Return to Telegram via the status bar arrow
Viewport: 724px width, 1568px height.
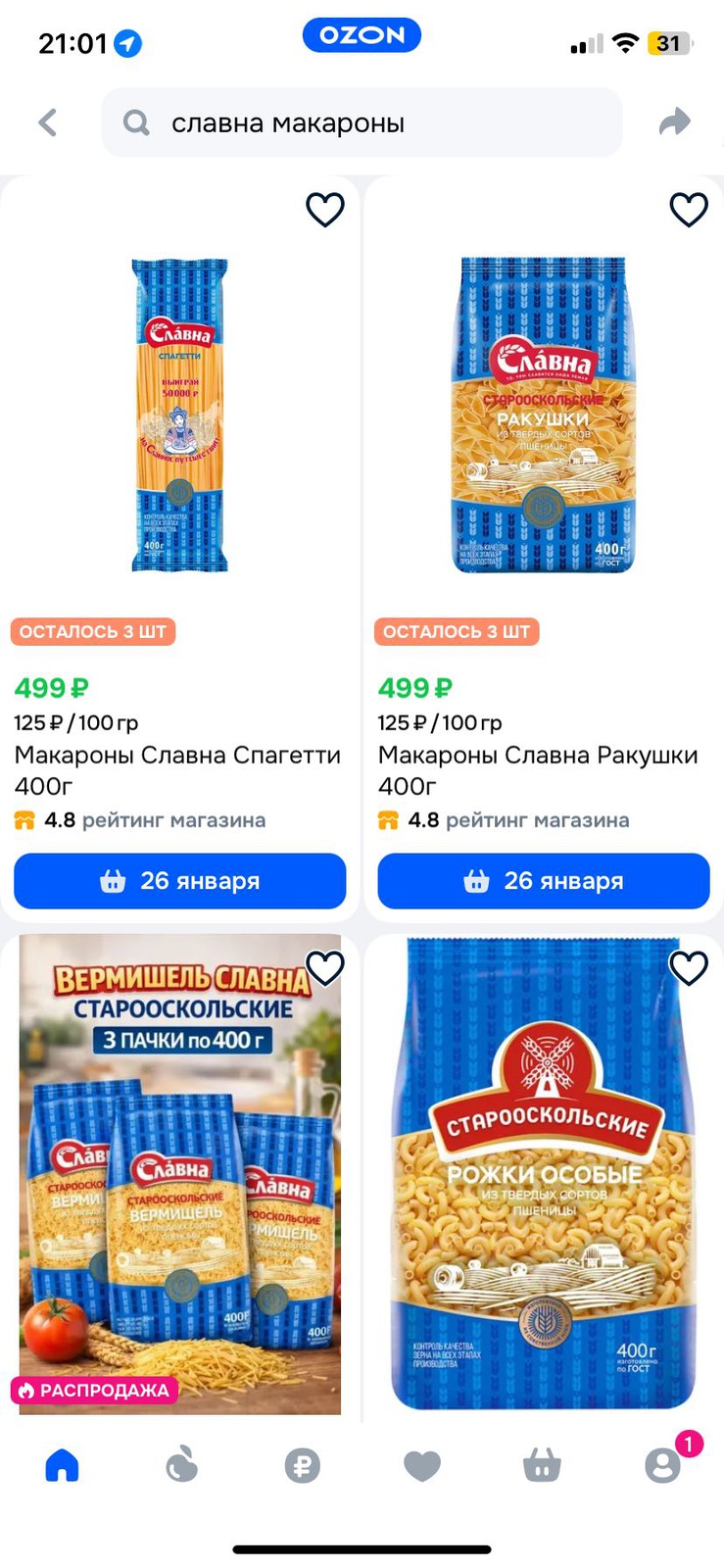[128, 43]
